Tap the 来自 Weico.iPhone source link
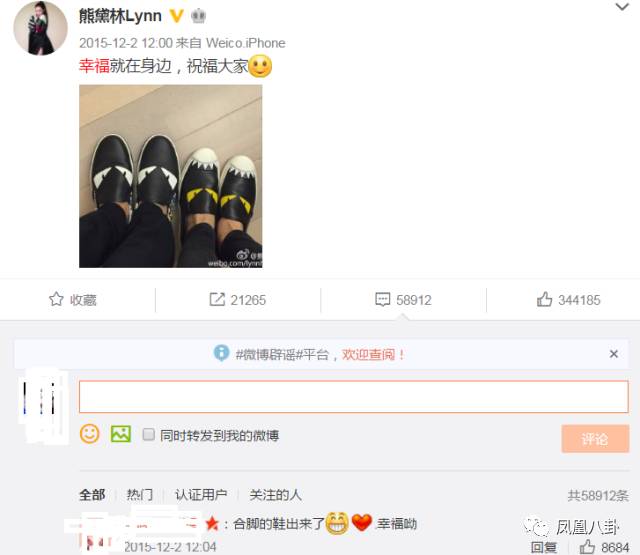This screenshot has height=555, width=640. click(x=243, y=43)
